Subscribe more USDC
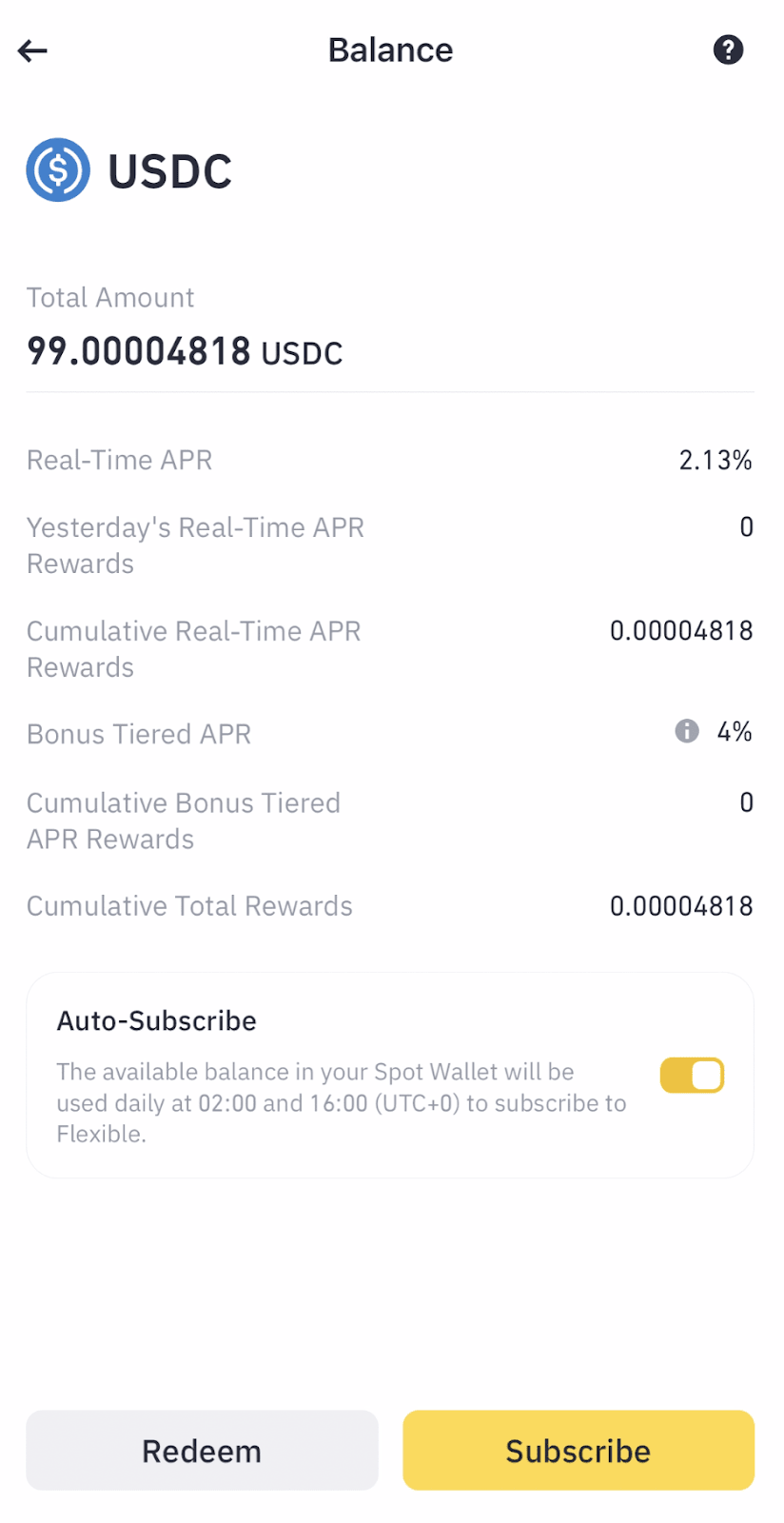The width and height of the screenshot is (784, 1523). [x=578, y=1451]
